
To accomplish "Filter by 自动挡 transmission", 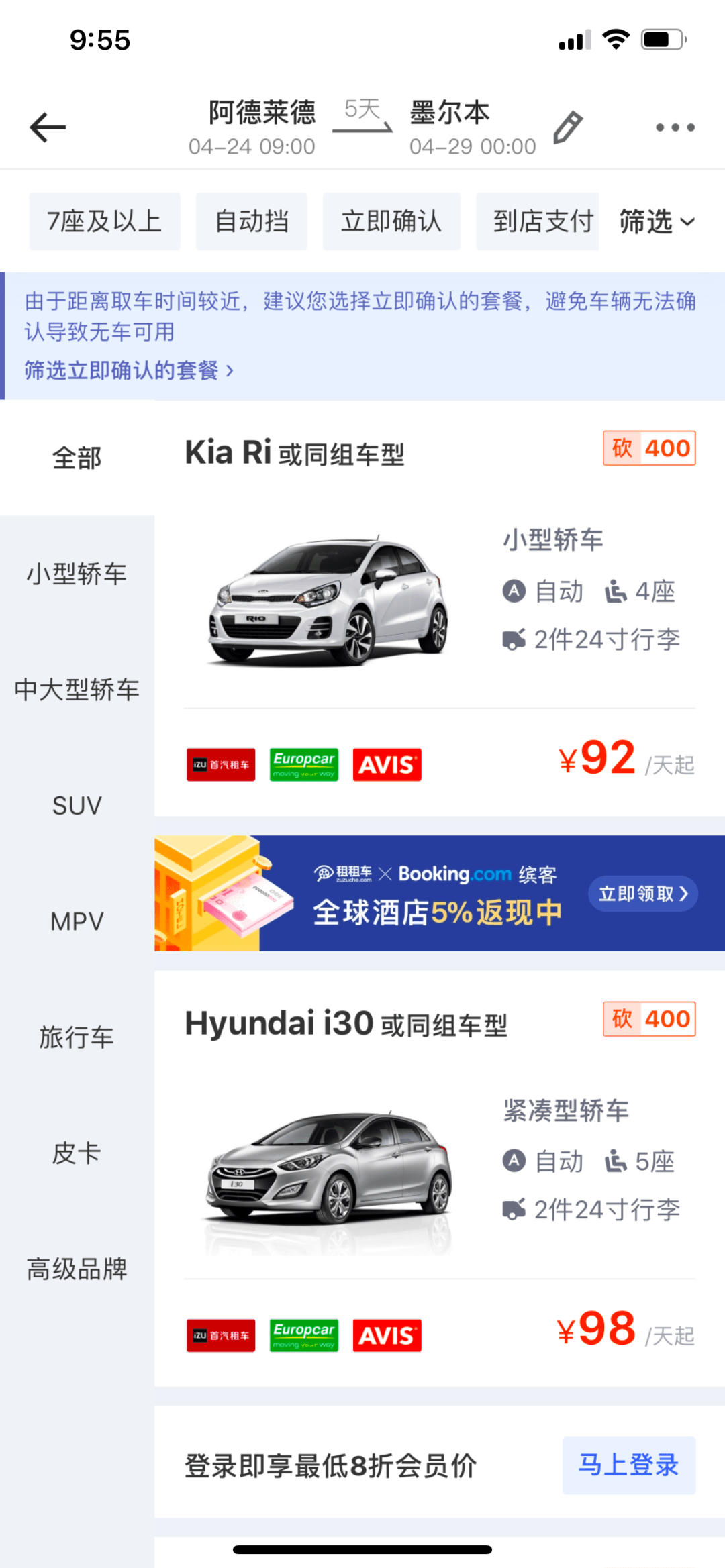I will pyautogui.click(x=252, y=221).
